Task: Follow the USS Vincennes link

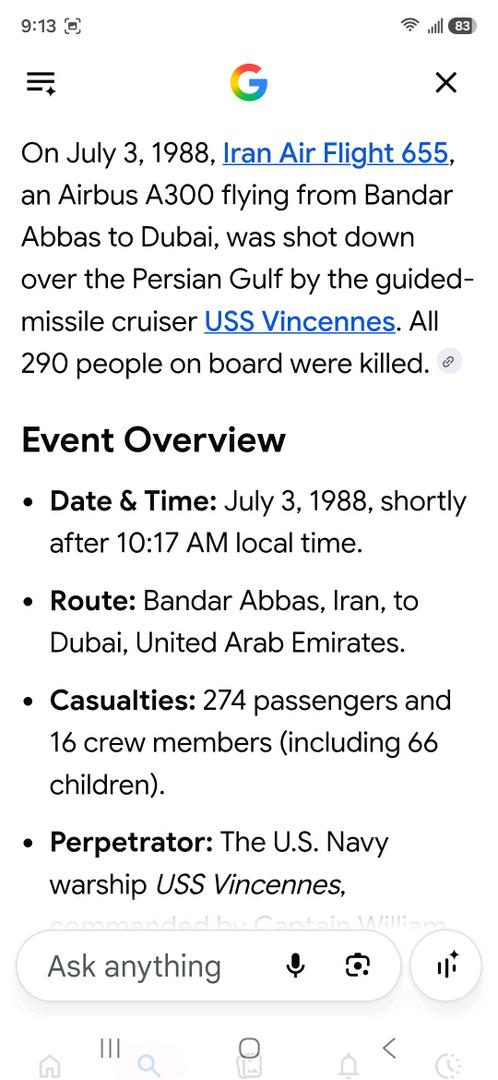Action: [x=300, y=321]
